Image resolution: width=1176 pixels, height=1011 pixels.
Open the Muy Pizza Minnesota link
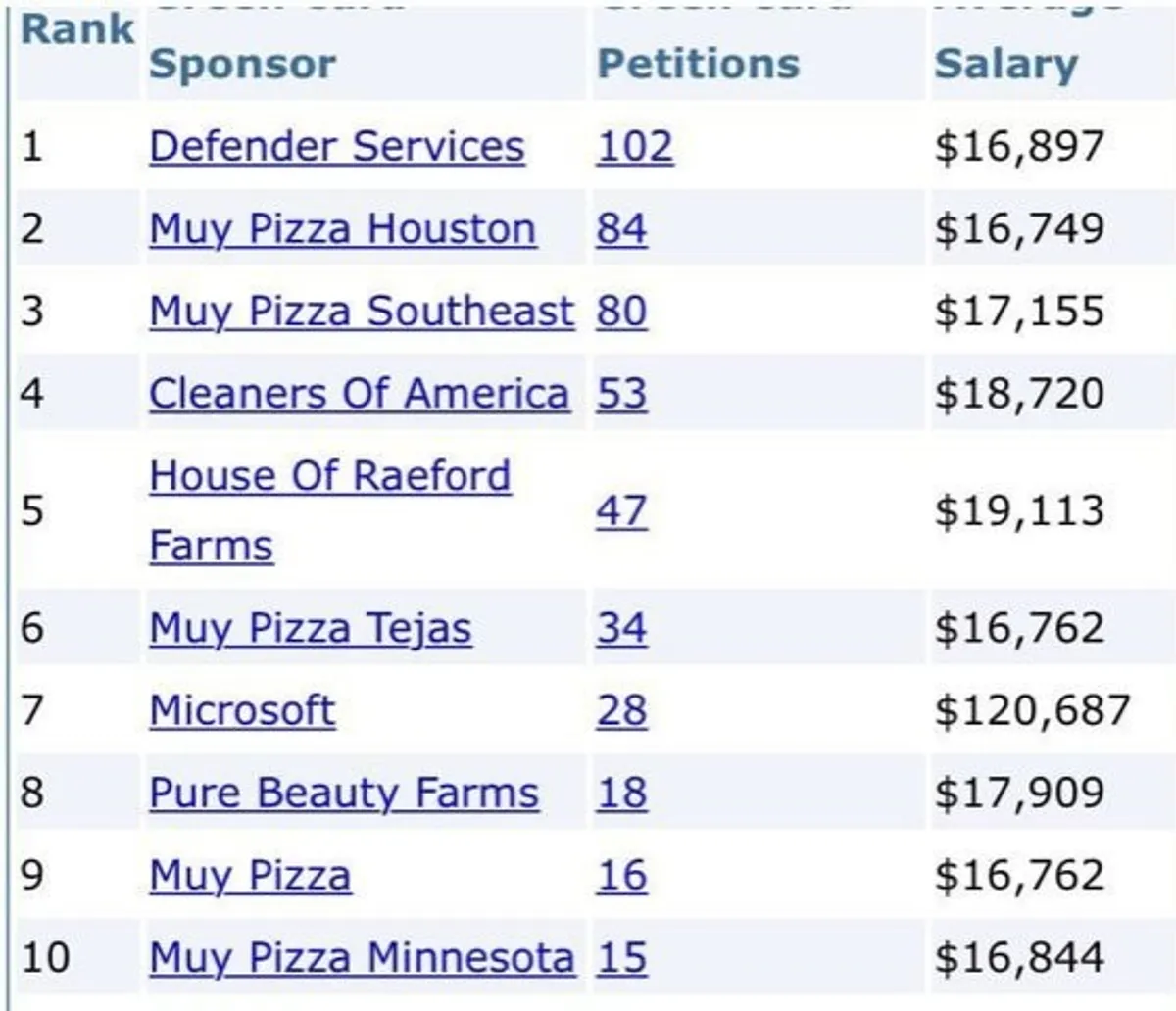coord(361,957)
